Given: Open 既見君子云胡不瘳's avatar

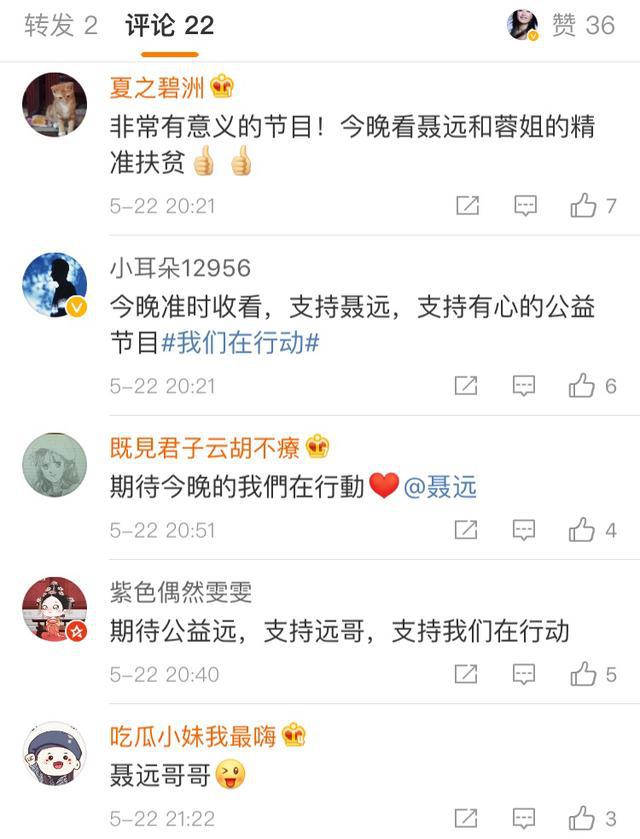Looking at the screenshot, I should (54, 465).
